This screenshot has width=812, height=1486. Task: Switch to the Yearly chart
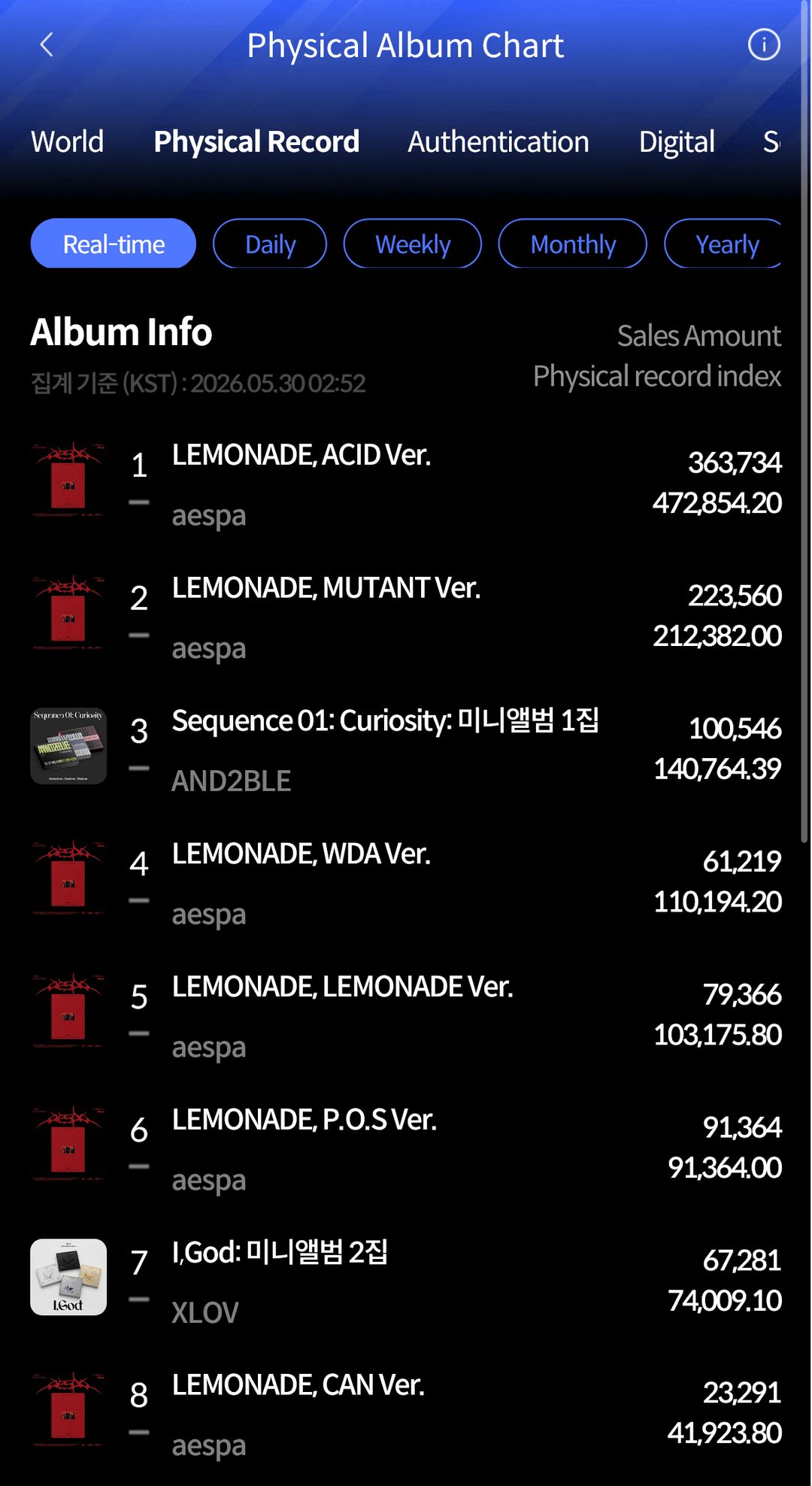coord(724,244)
